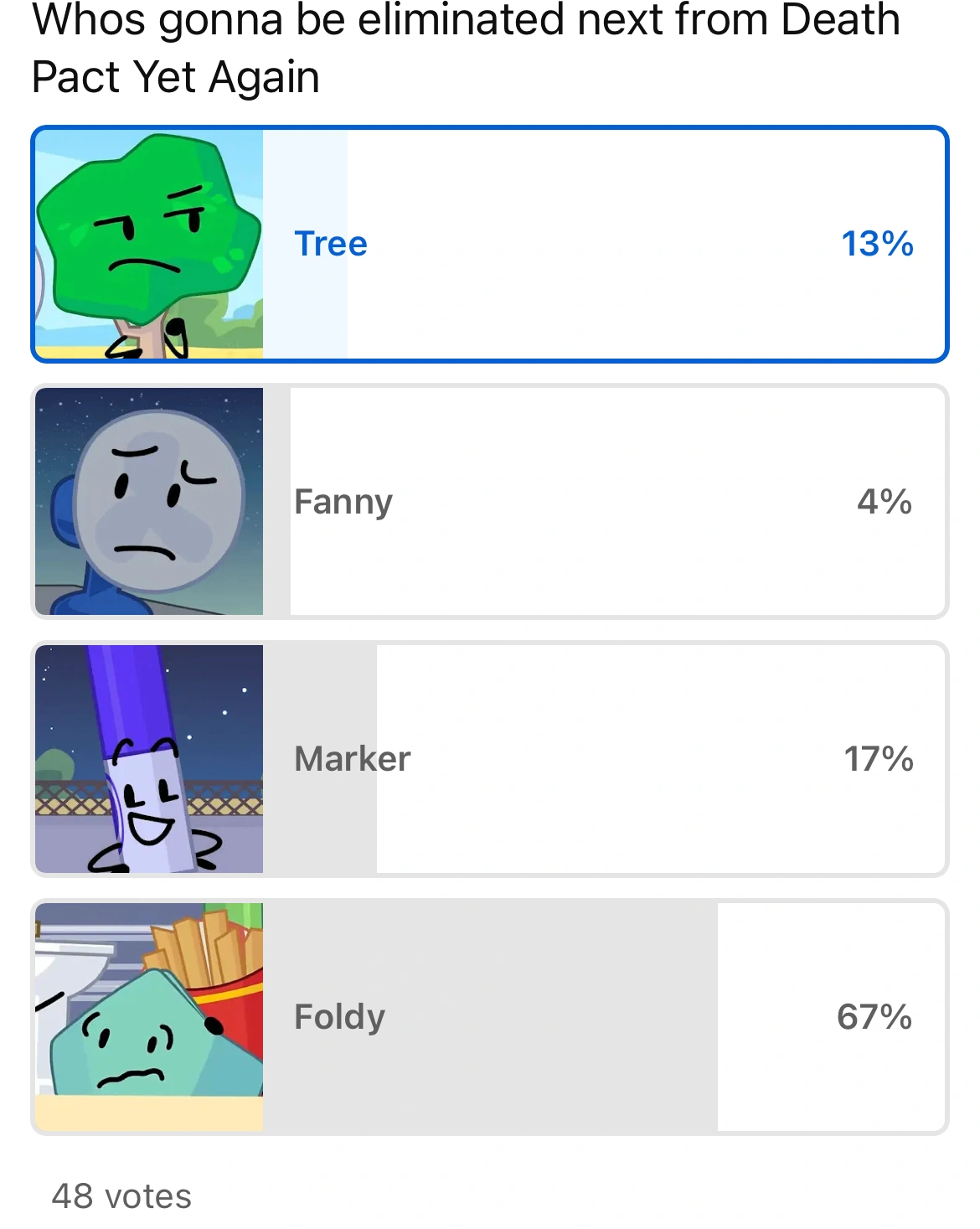The image size is (980, 1229).
Task: Vote for Marker option
Action: 489,759
